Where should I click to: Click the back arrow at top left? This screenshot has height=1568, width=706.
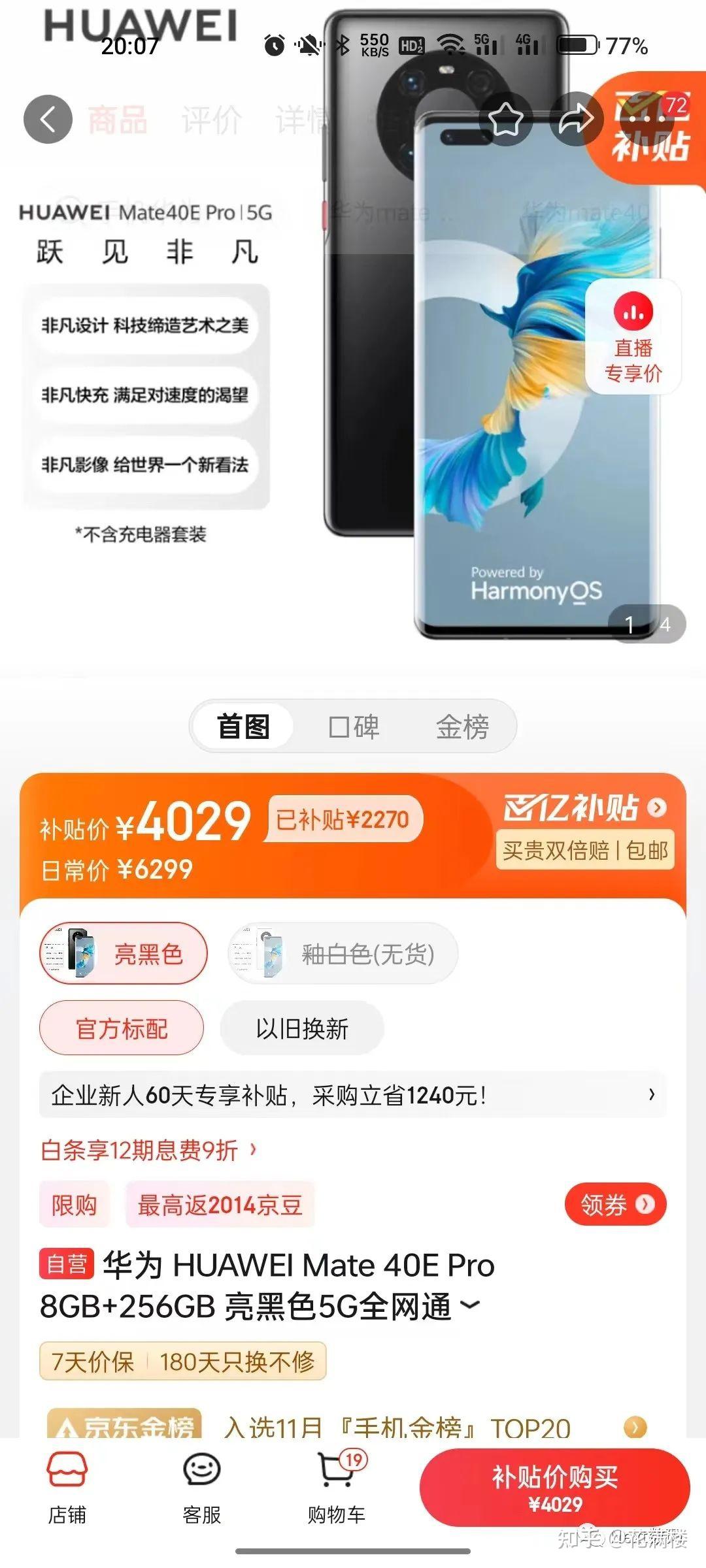pyautogui.click(x=47, y=120)
